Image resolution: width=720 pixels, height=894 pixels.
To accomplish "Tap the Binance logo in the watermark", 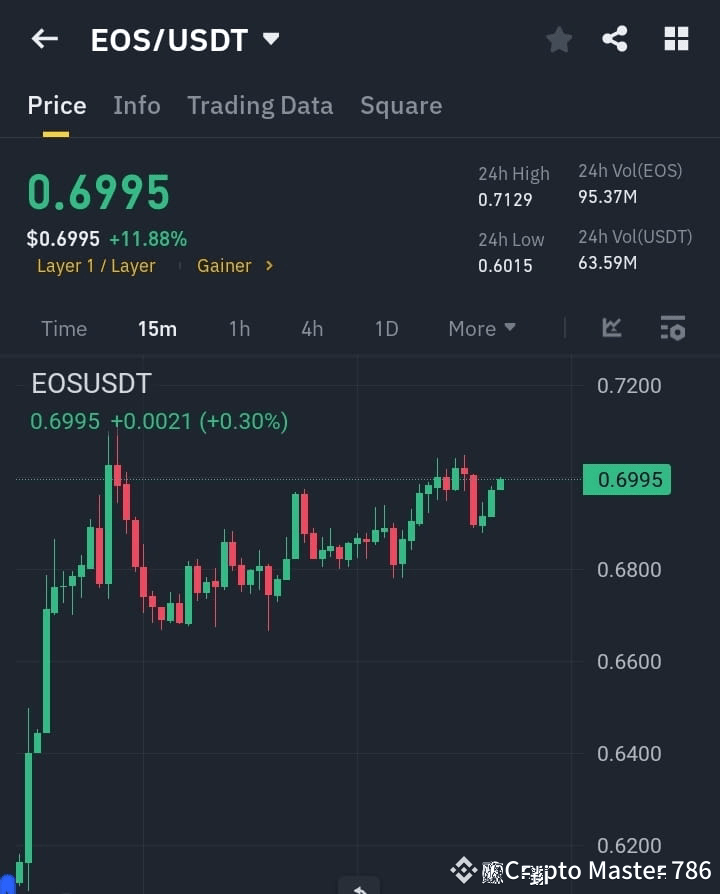I will 463,871.
